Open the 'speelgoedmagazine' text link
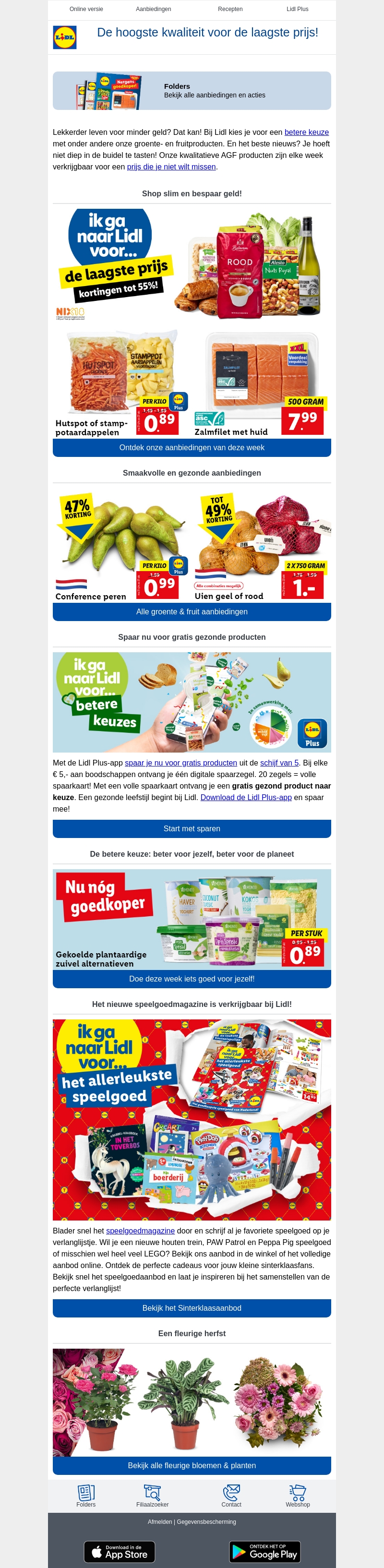The image size is (384, 1568). coord(140,1231)
